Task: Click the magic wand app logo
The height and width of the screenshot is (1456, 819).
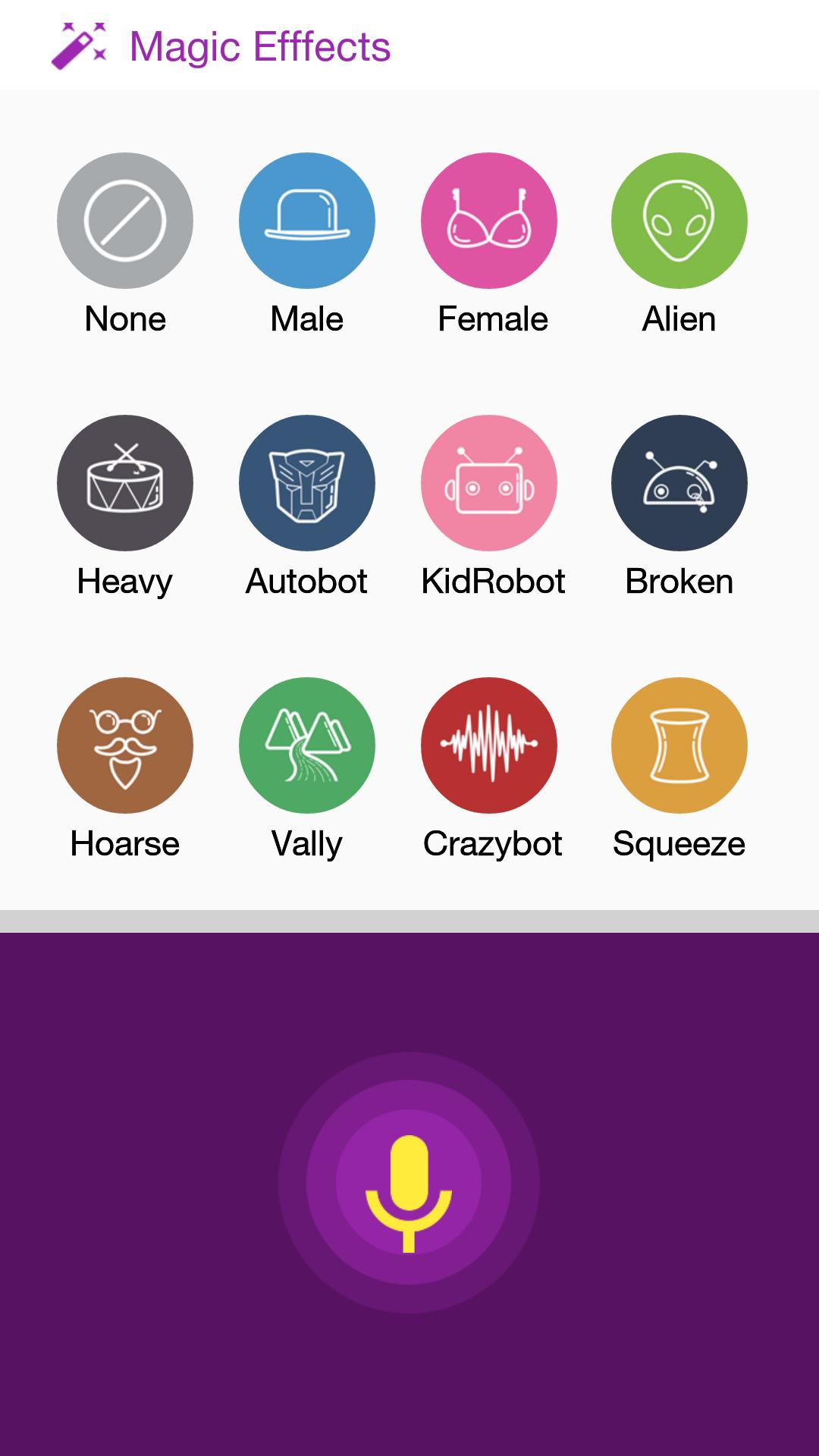Action: pos(80,47)
